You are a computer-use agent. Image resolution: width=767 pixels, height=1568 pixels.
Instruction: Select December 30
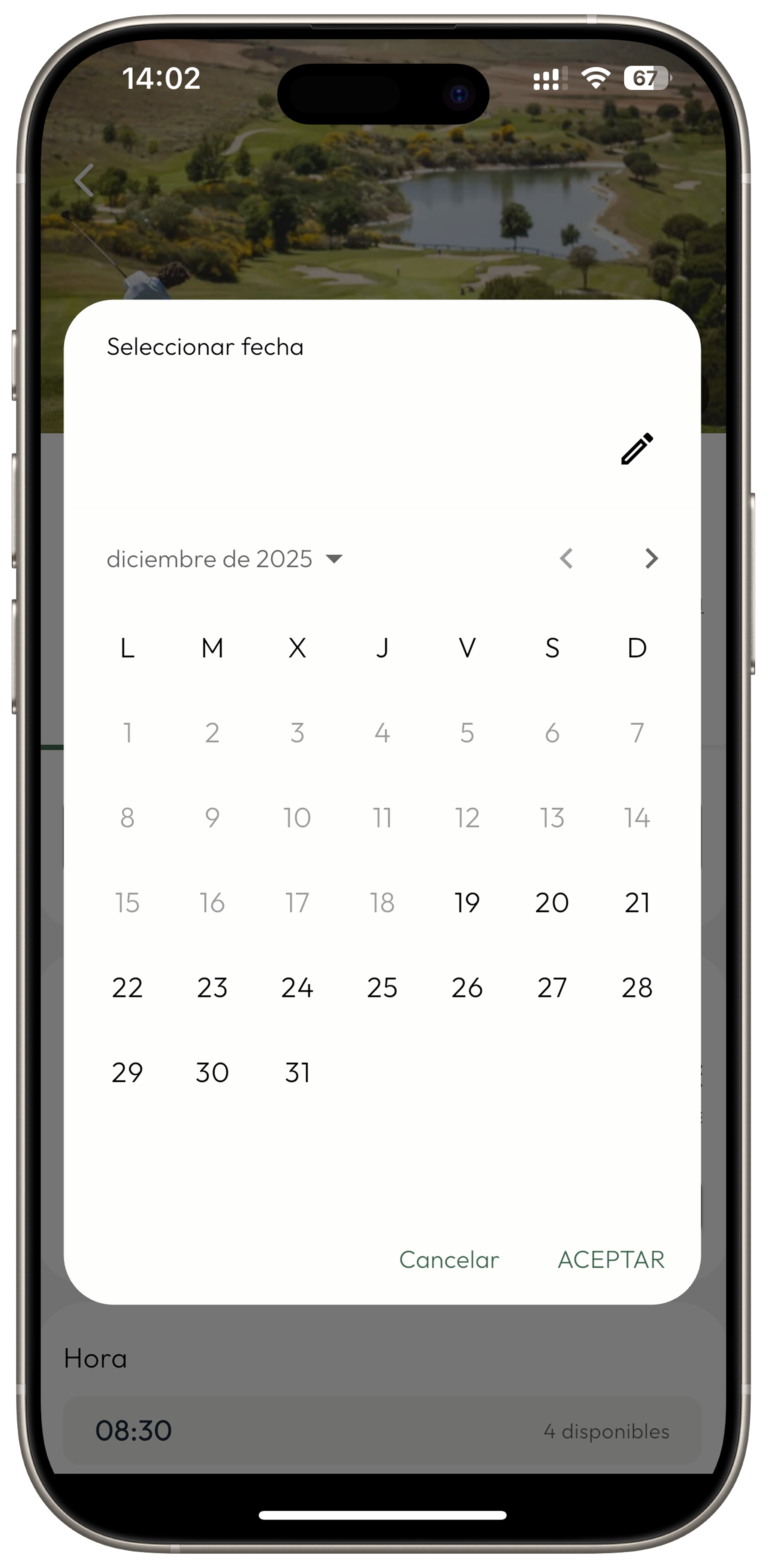click(x=212, y=1072)
